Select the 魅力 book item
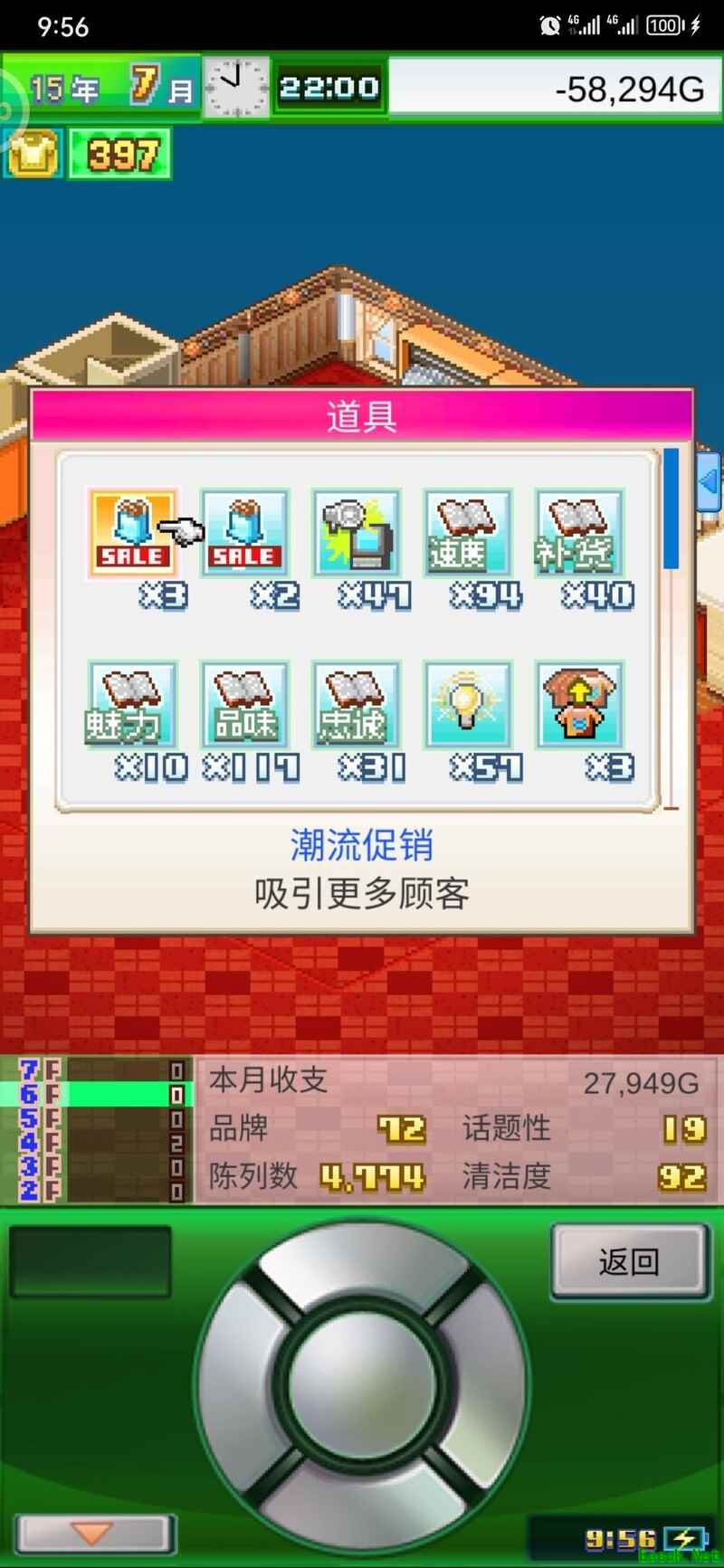 (132, 706)
